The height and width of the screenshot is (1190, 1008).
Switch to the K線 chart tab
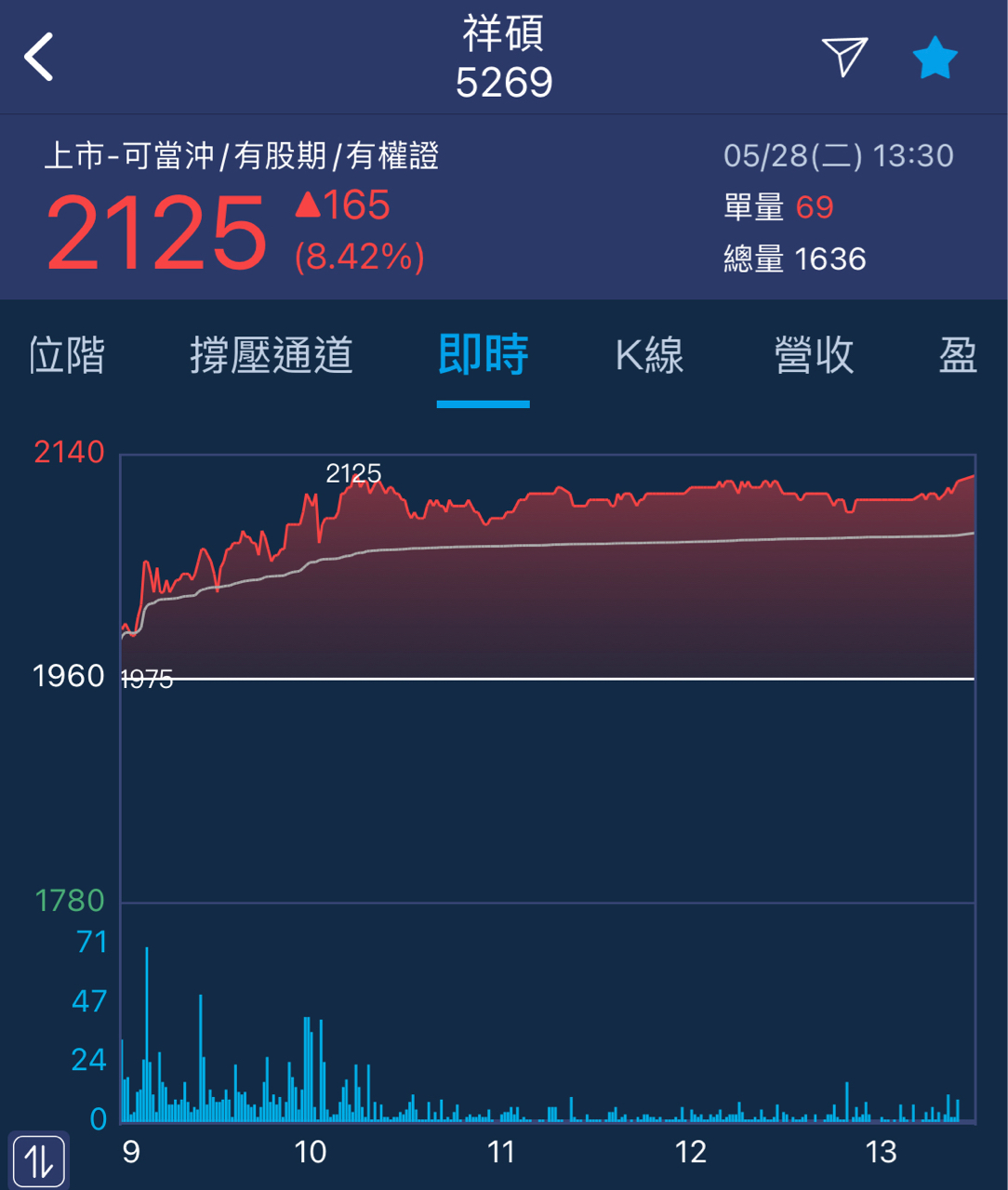[x=649, y=355]
